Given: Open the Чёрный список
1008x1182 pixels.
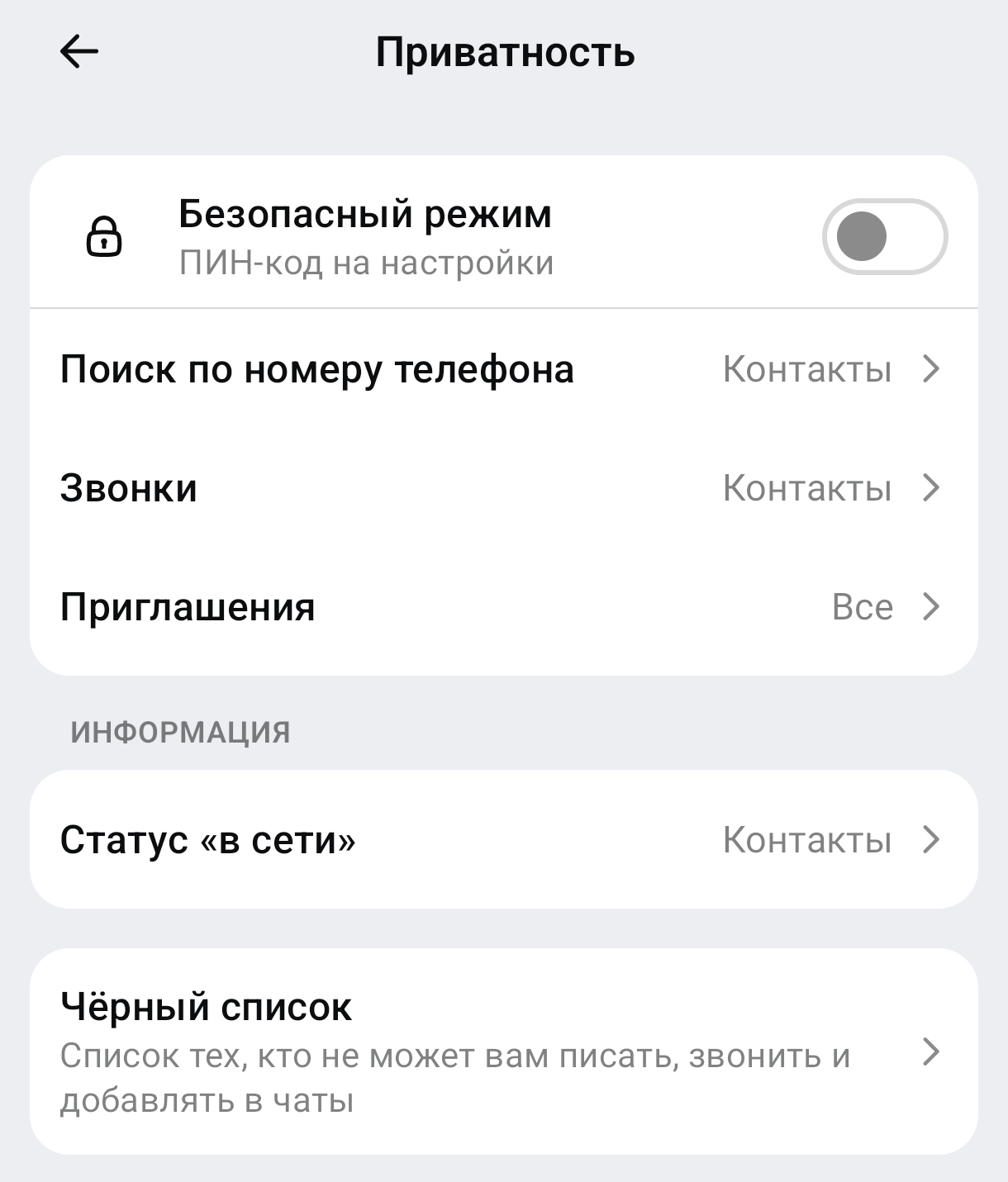Looking at the screenshot, I should coord(502,1051).
